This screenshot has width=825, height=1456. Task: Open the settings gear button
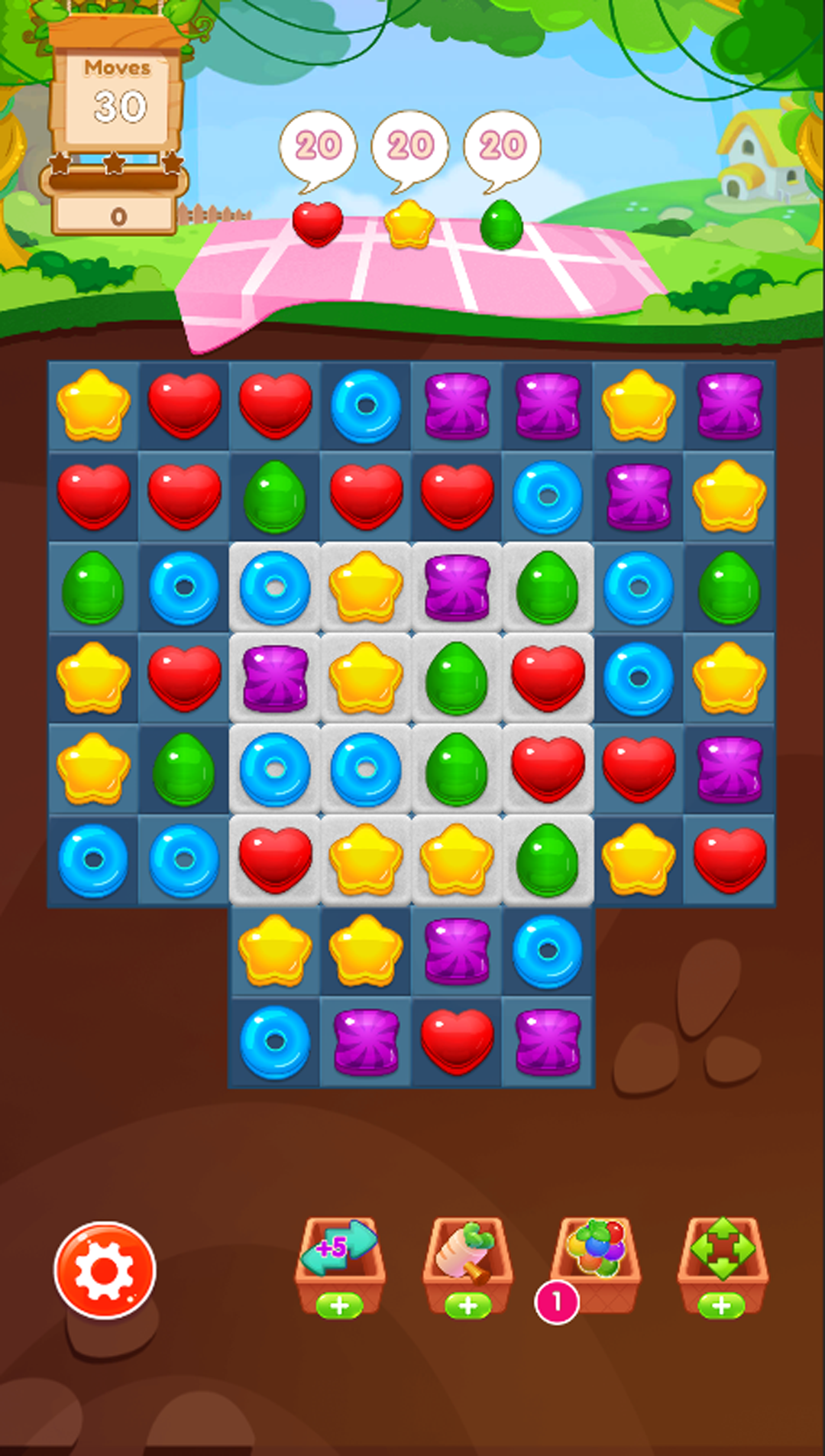coord(105,1270)
